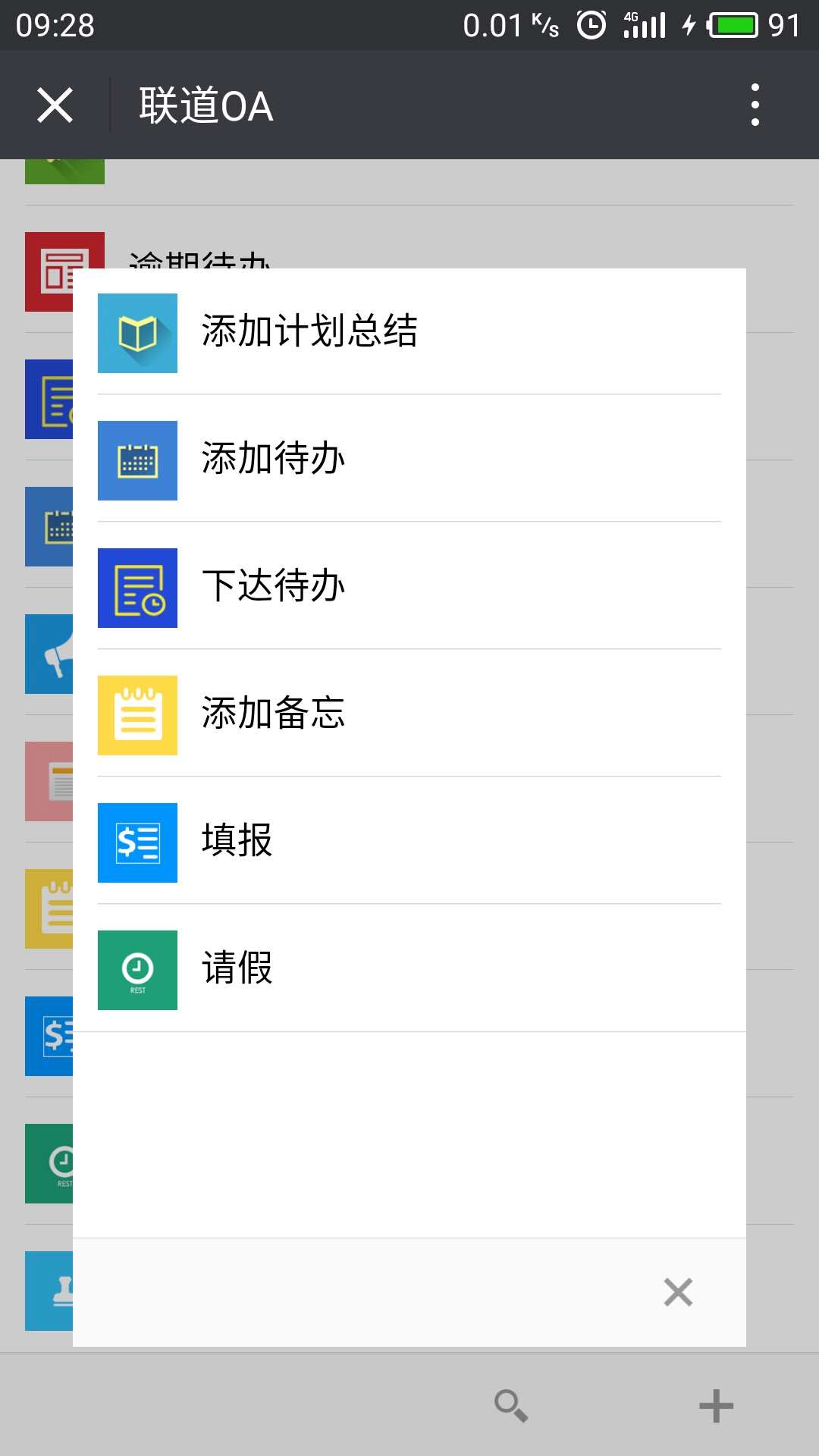The height and width of the screenshot is (1456, 819).
Task: Click the plus icon in bottom toolbar
Action: click(717, 1405)
